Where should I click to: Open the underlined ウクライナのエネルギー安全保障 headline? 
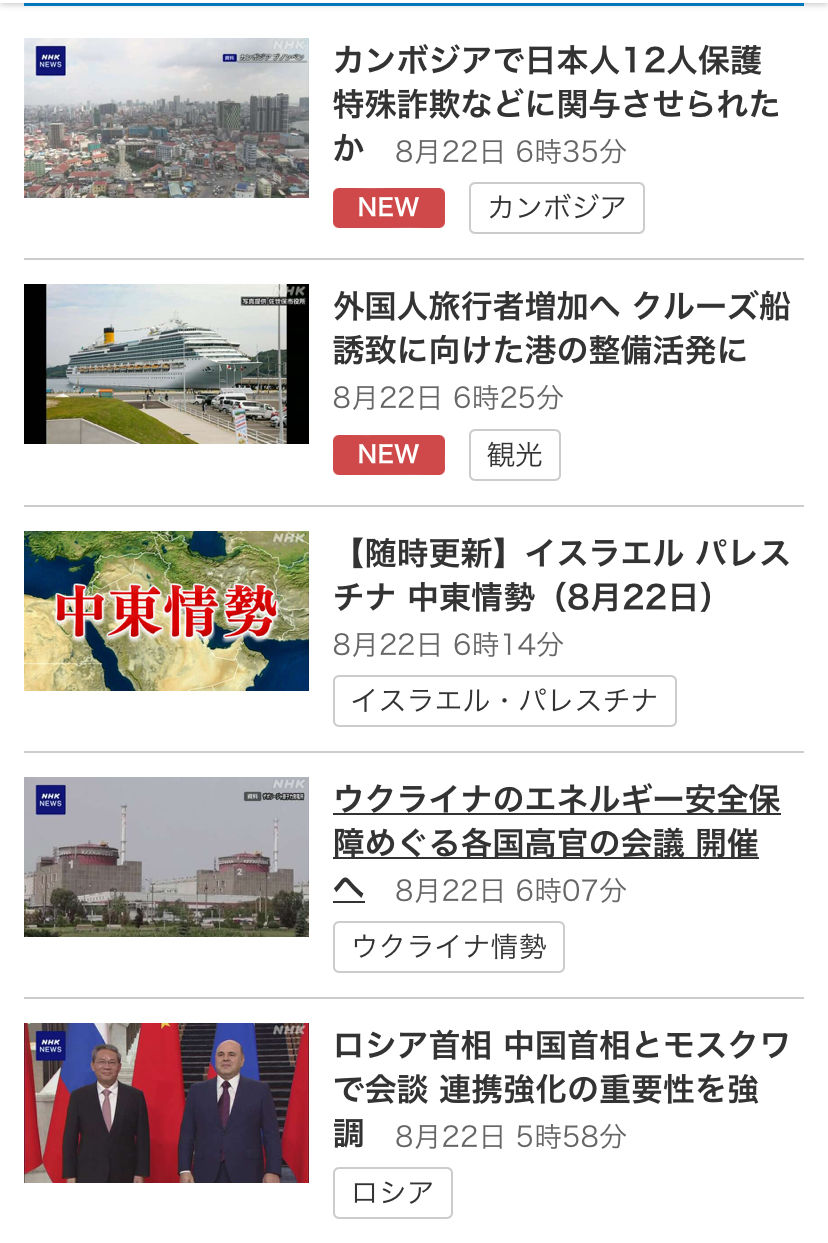tap(556, 822)
